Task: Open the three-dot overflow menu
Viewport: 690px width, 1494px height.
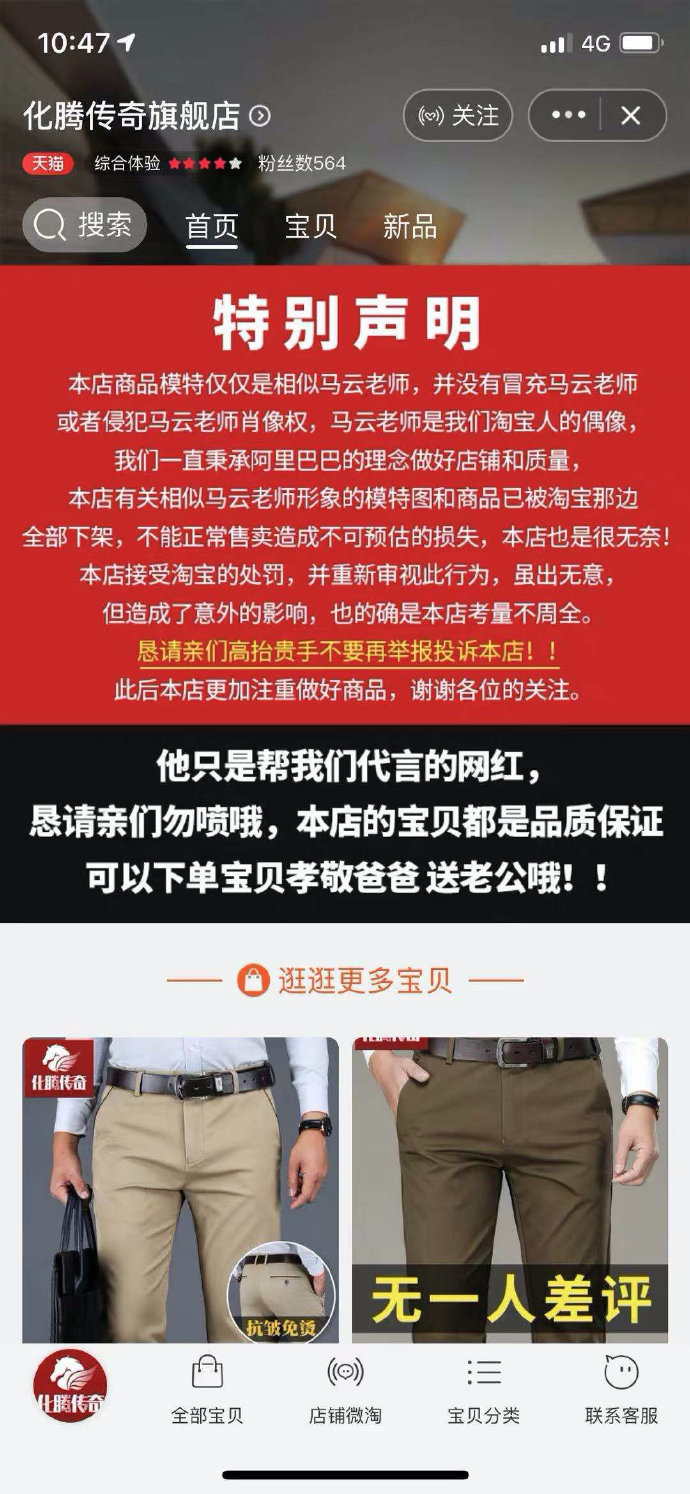Action: click(568, 116)
